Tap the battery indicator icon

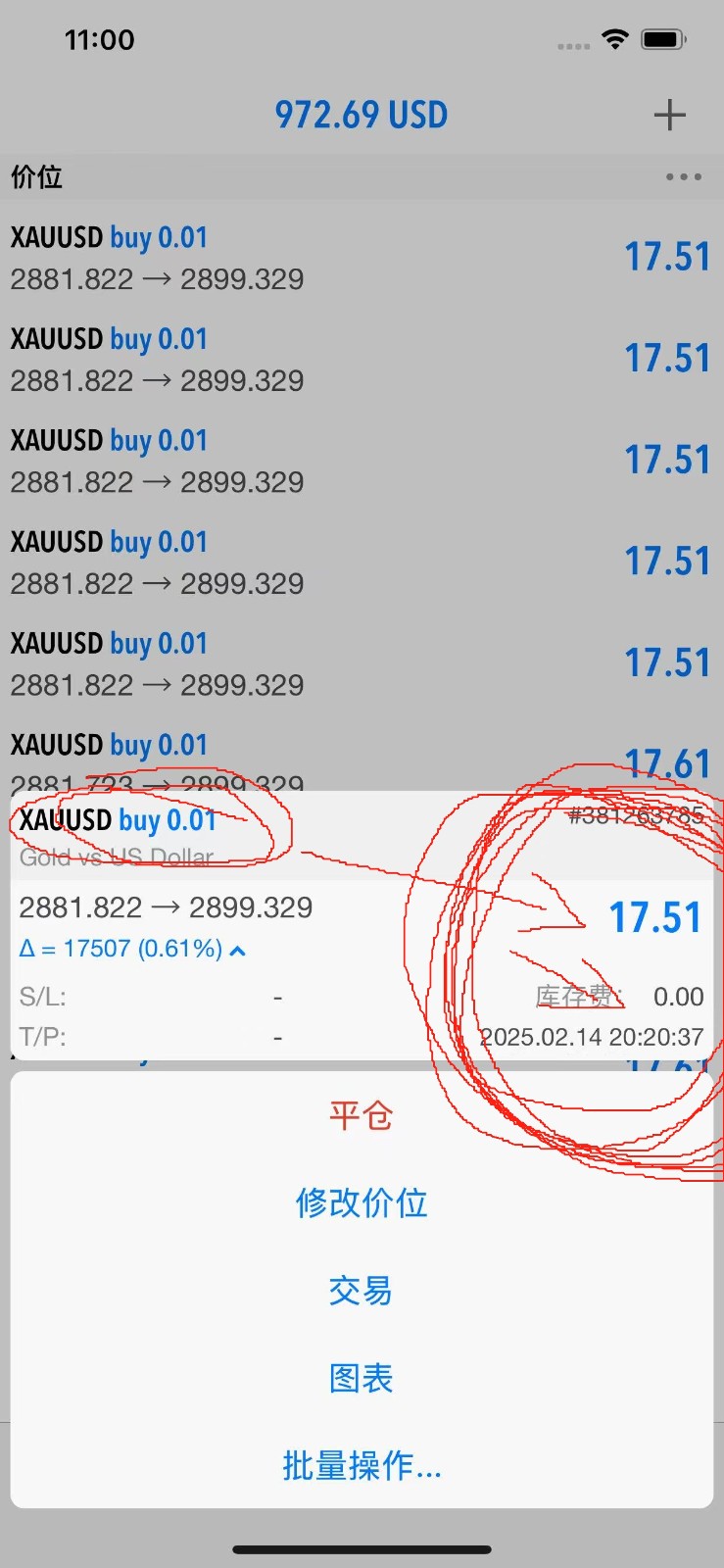pyautogui.click(x=661, y=39)
